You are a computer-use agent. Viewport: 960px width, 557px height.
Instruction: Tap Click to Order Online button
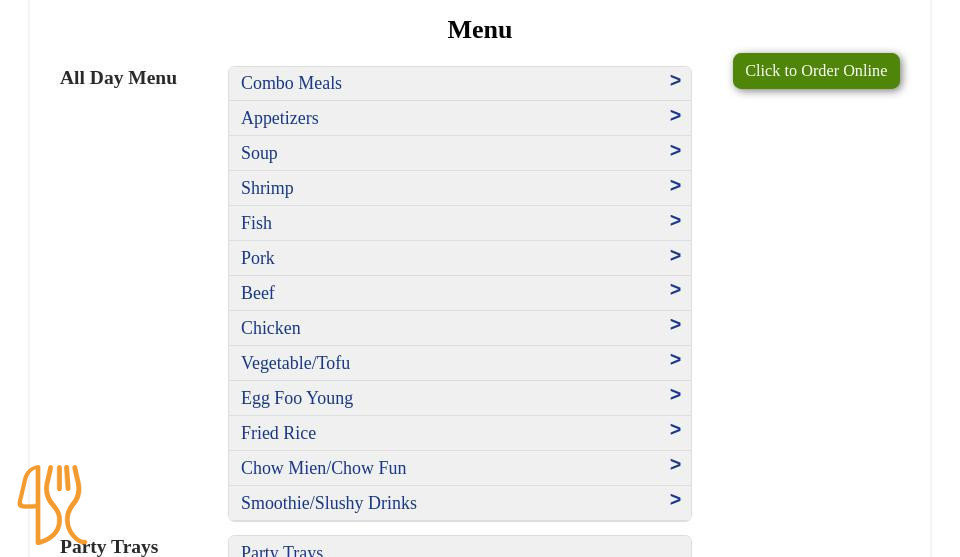coord(816,71)
